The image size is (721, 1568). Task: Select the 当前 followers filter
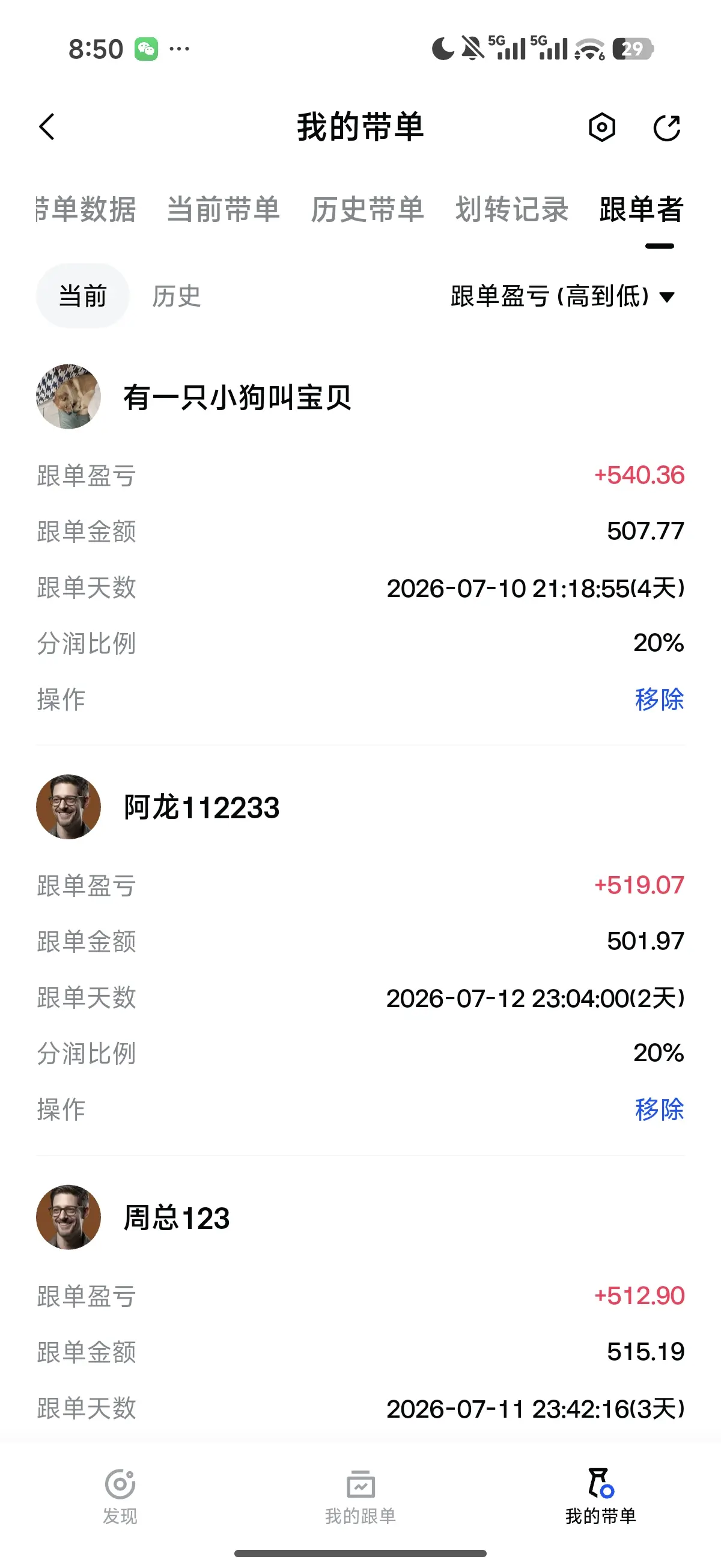tap(83, 296)
